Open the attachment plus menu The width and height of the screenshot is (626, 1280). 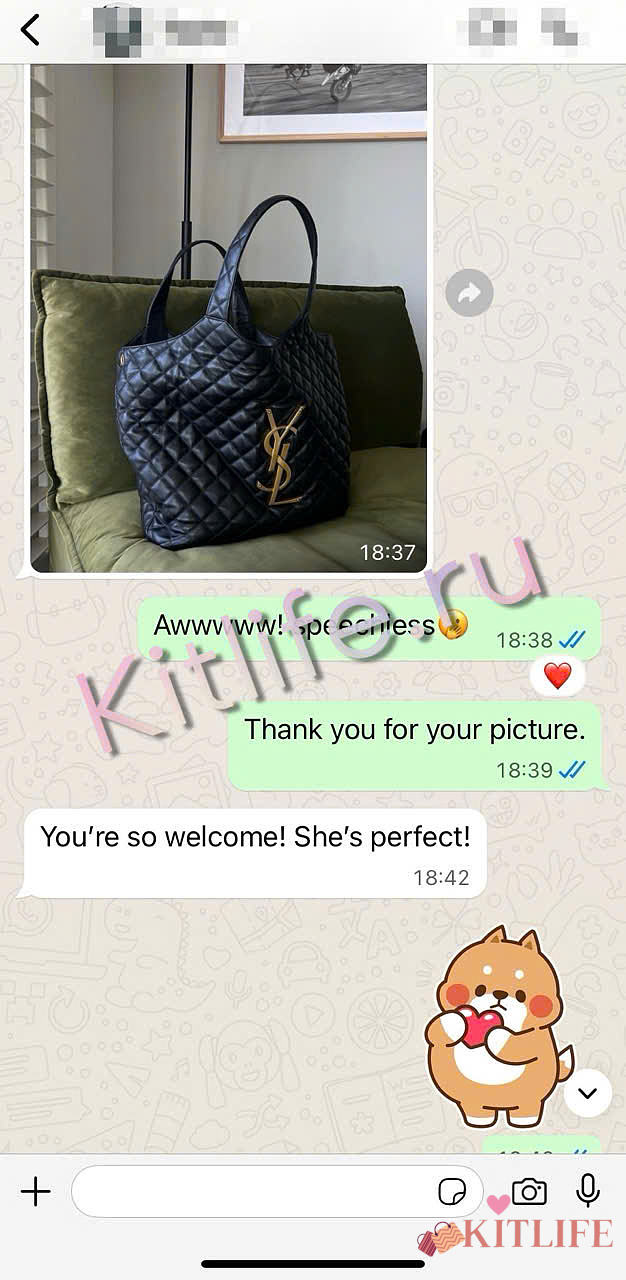click(x=36, y=1191)
